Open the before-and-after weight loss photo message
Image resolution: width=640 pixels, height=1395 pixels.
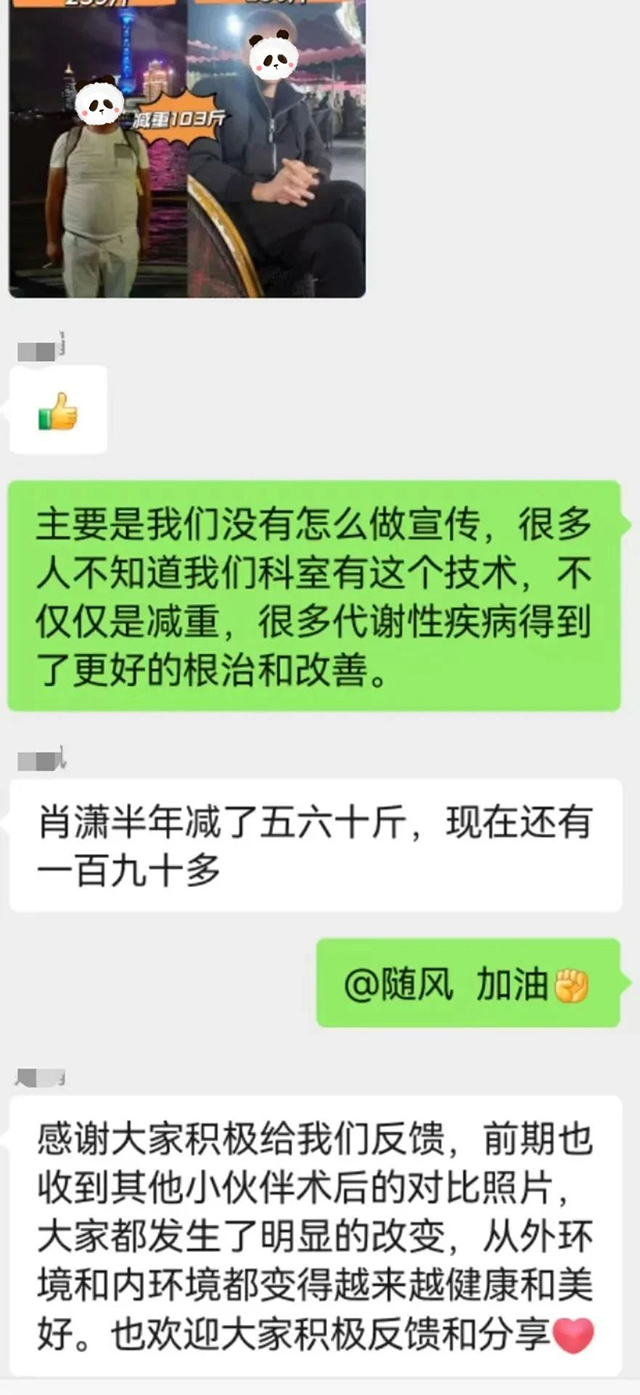click(187, 150)
